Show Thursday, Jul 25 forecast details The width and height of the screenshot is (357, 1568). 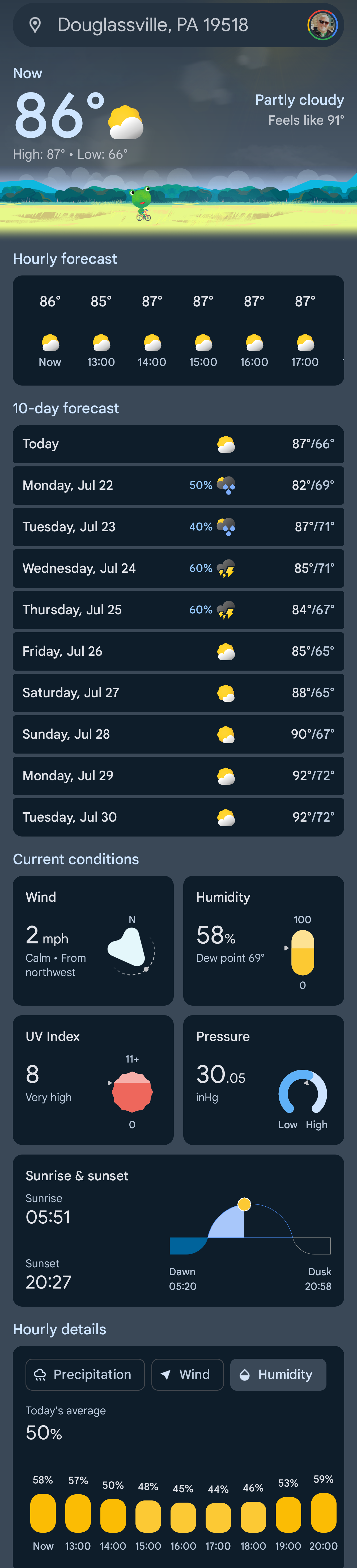tap(178, 609)
